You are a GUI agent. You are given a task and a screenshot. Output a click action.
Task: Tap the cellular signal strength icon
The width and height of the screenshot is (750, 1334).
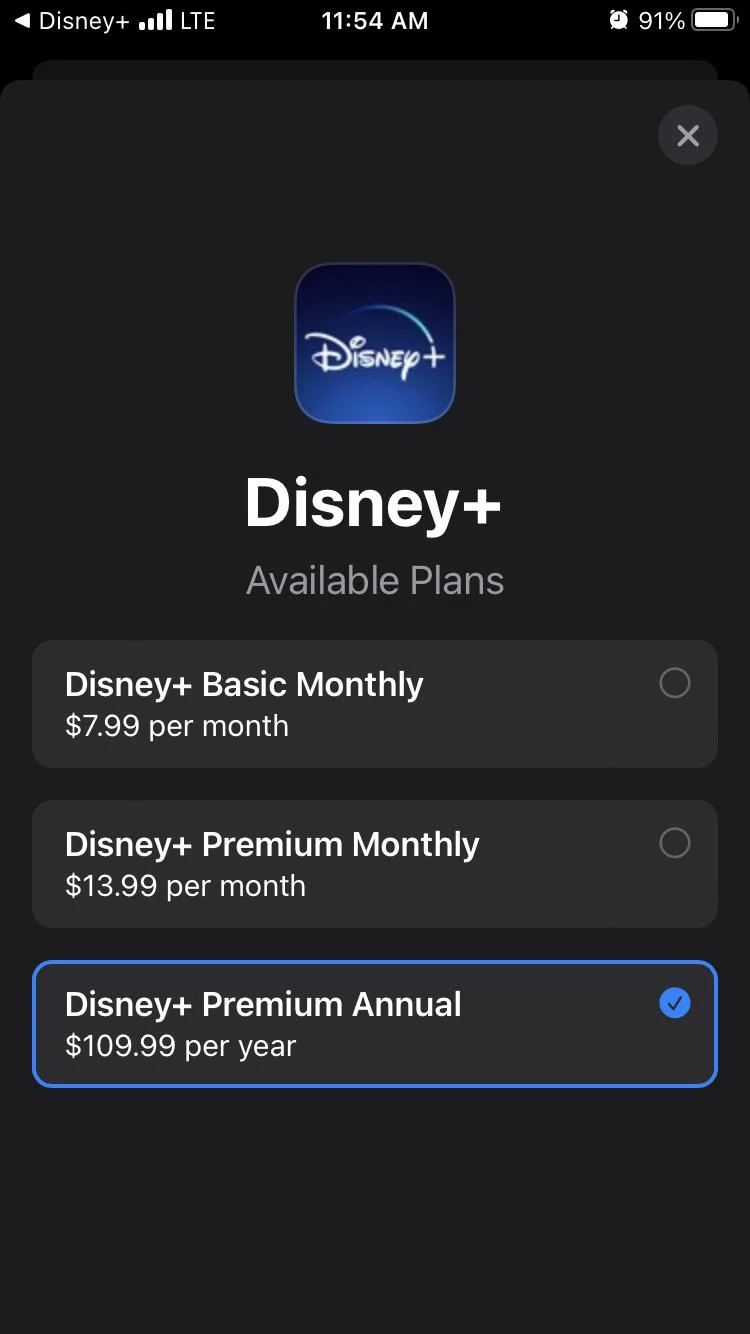[x=152, y=19]
